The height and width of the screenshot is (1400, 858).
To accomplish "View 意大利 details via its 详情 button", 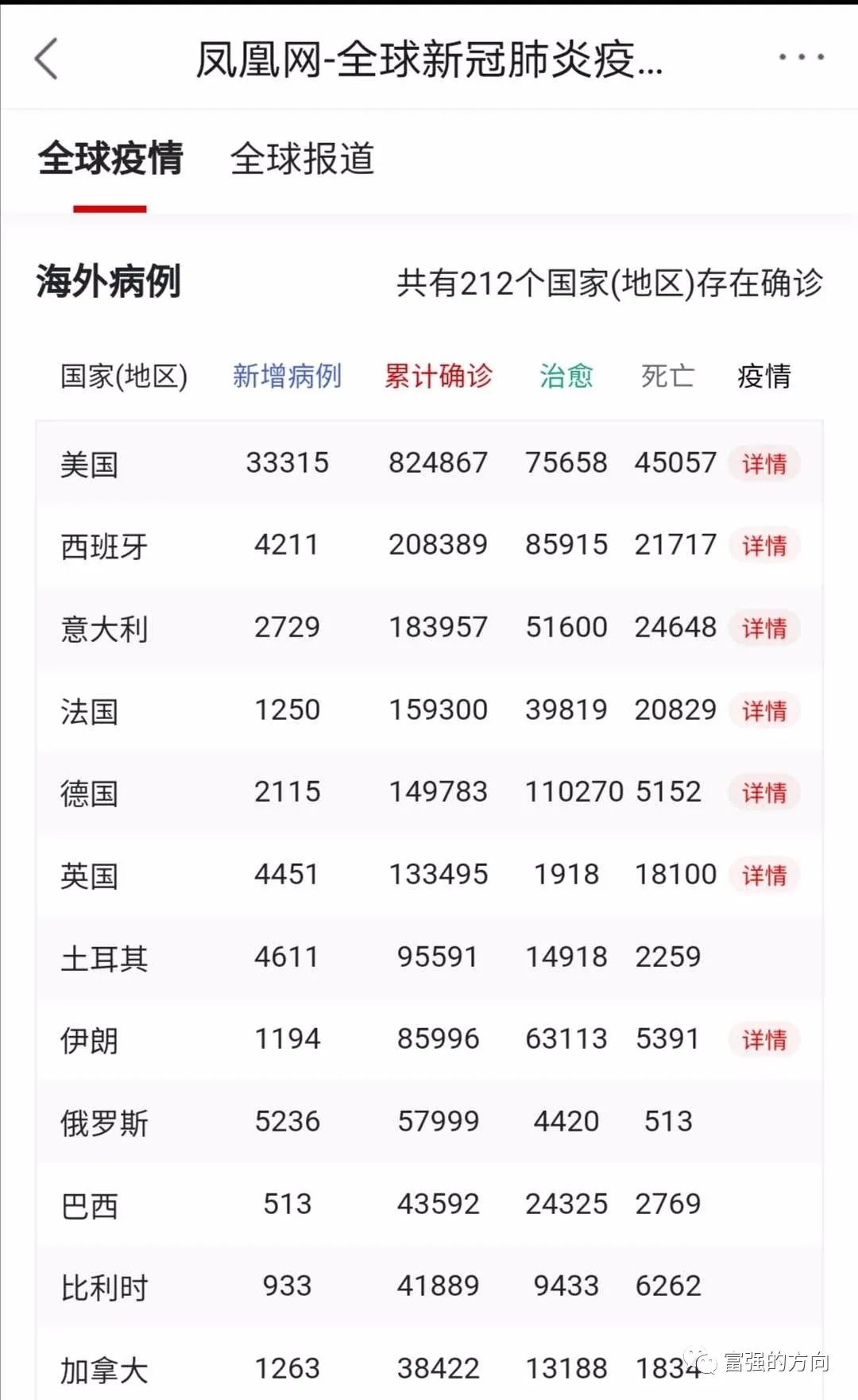I will pos(763,628).
